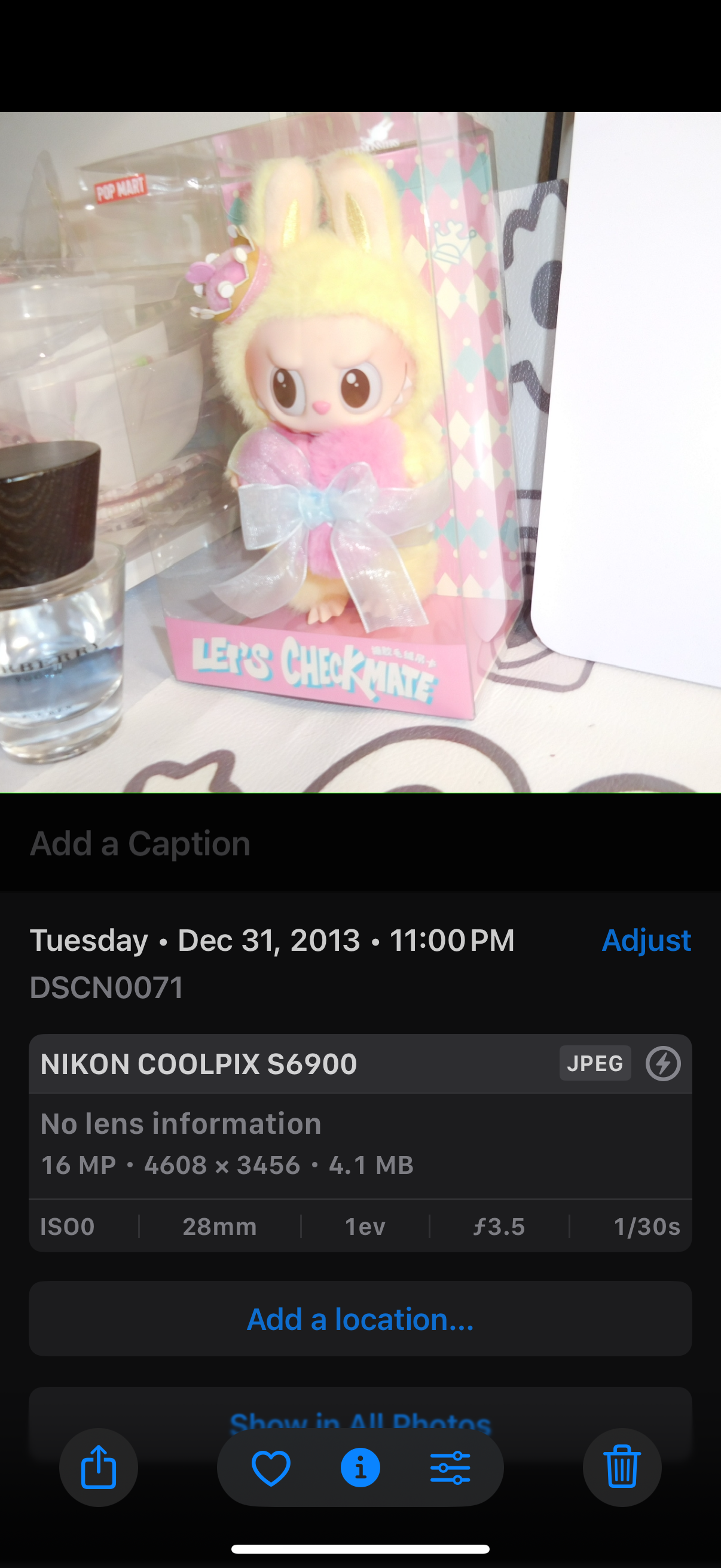Viewport: 721px width, 1568px height.
Task: Favorite the photo with the heart
Action: coord(271,1467)
